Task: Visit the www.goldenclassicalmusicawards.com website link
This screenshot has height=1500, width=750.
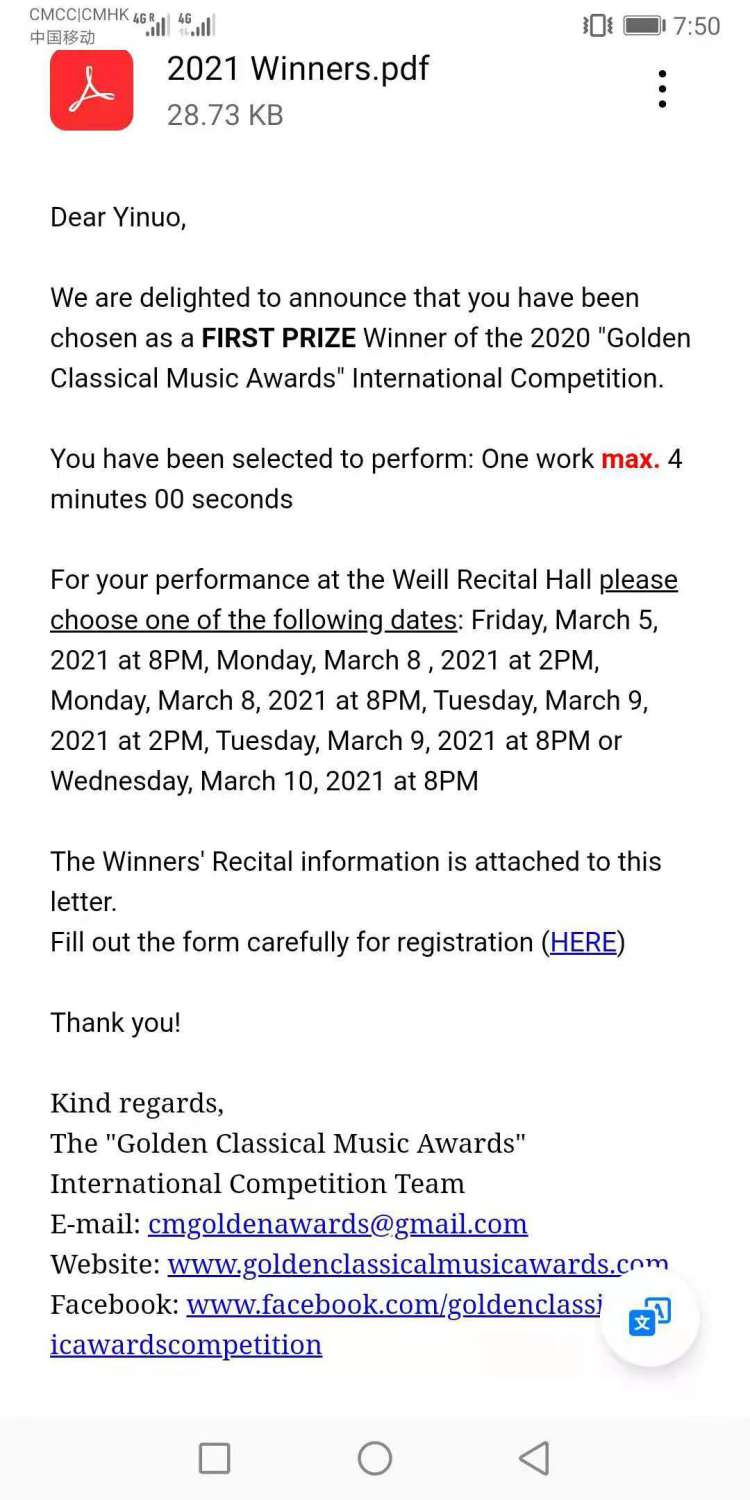Action: click(x=418, y=1264)
